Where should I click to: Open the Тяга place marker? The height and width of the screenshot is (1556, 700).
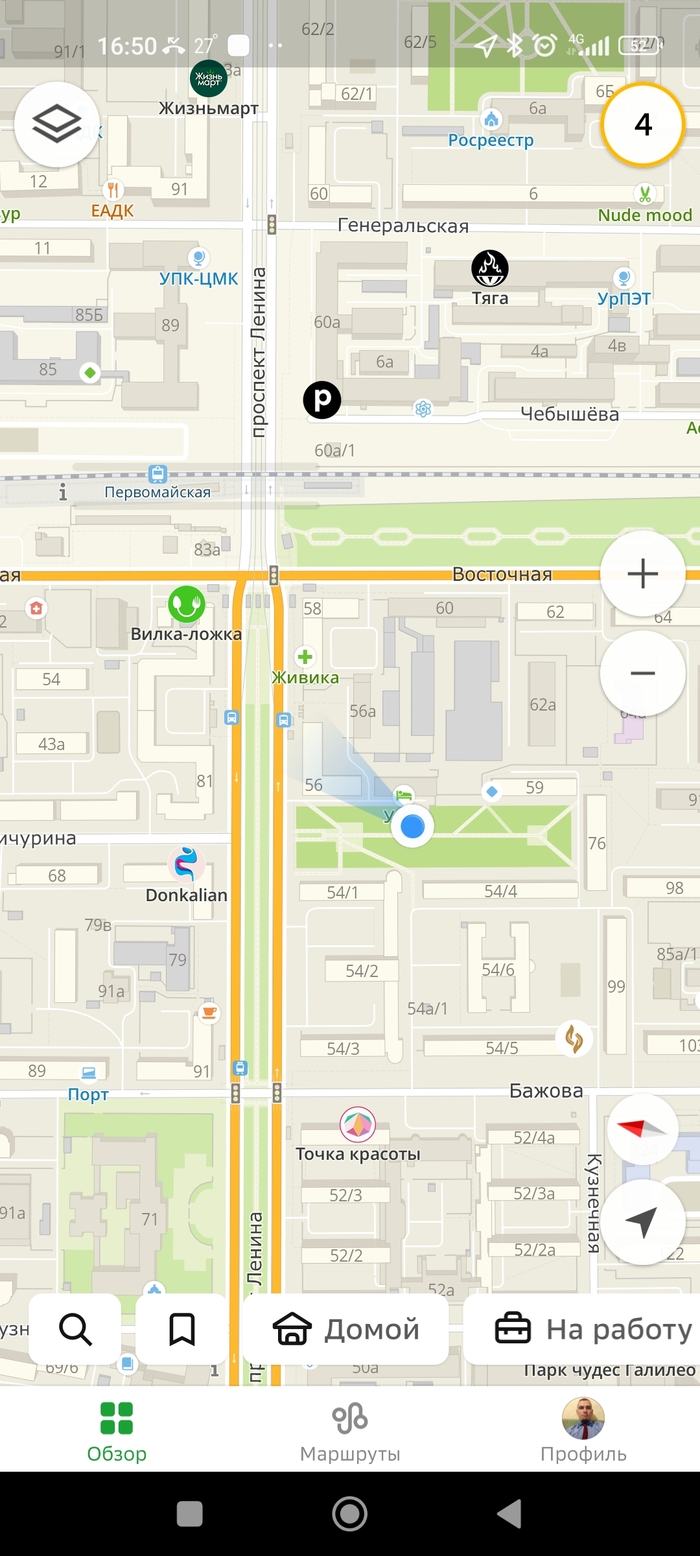click(490, 268)
